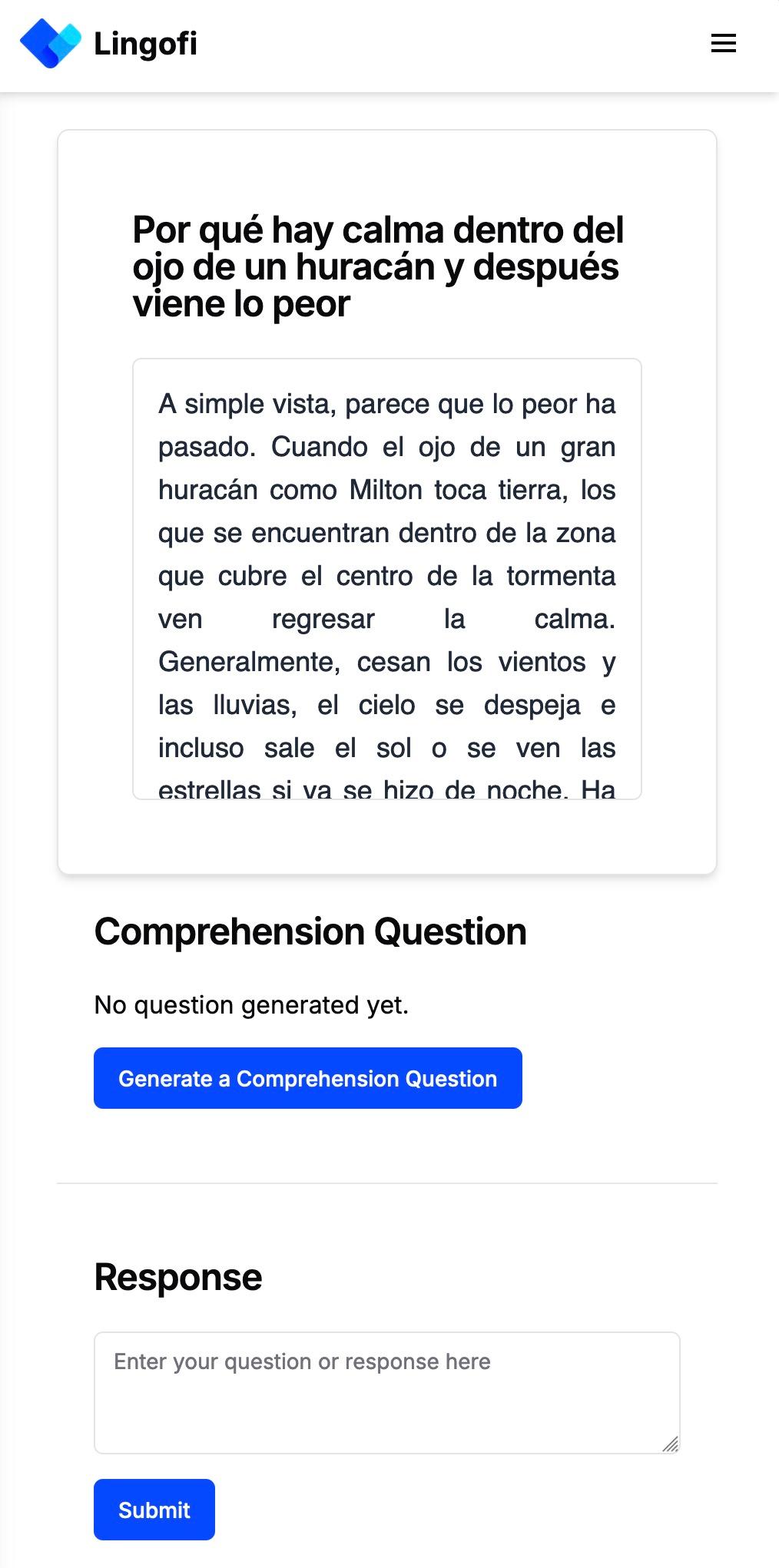Generate a Comprehension Question
The width and height of the screenshot is (779, 1568).
(x=308, y=1078)
